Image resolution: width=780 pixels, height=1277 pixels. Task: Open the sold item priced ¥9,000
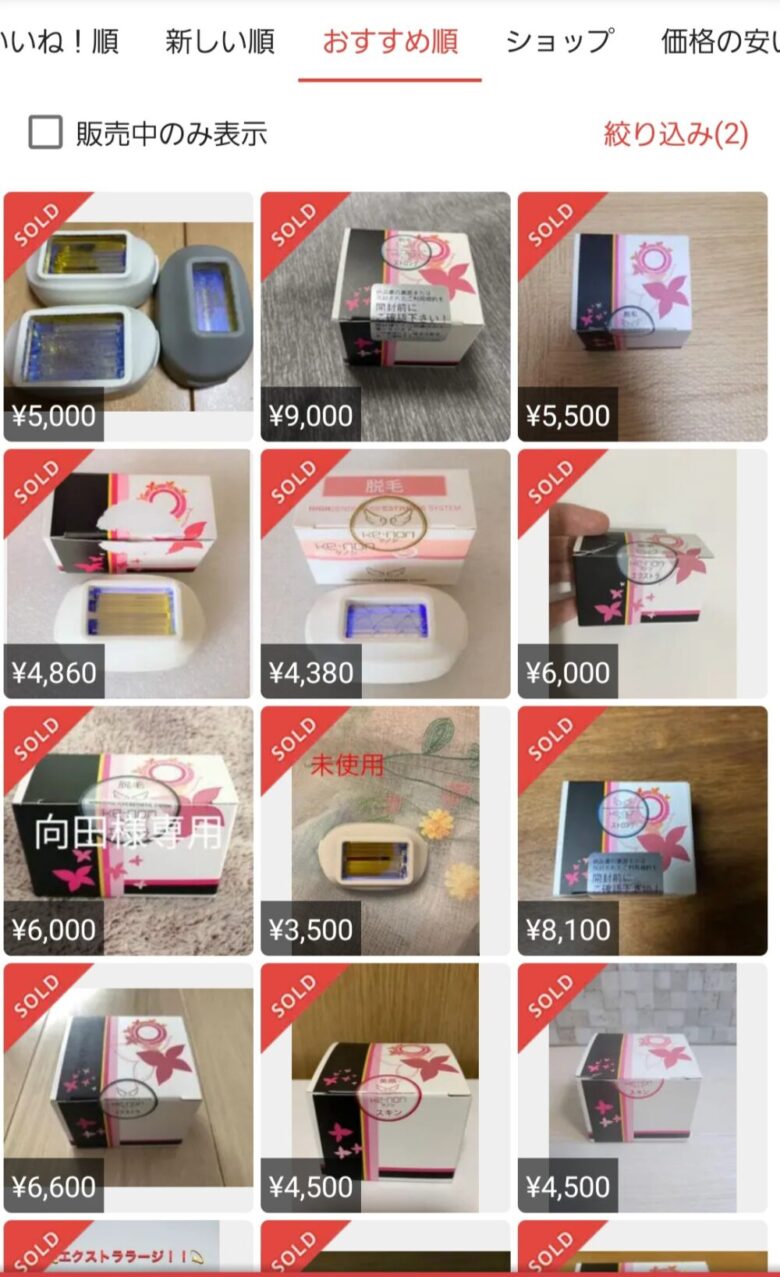[386, 316]
